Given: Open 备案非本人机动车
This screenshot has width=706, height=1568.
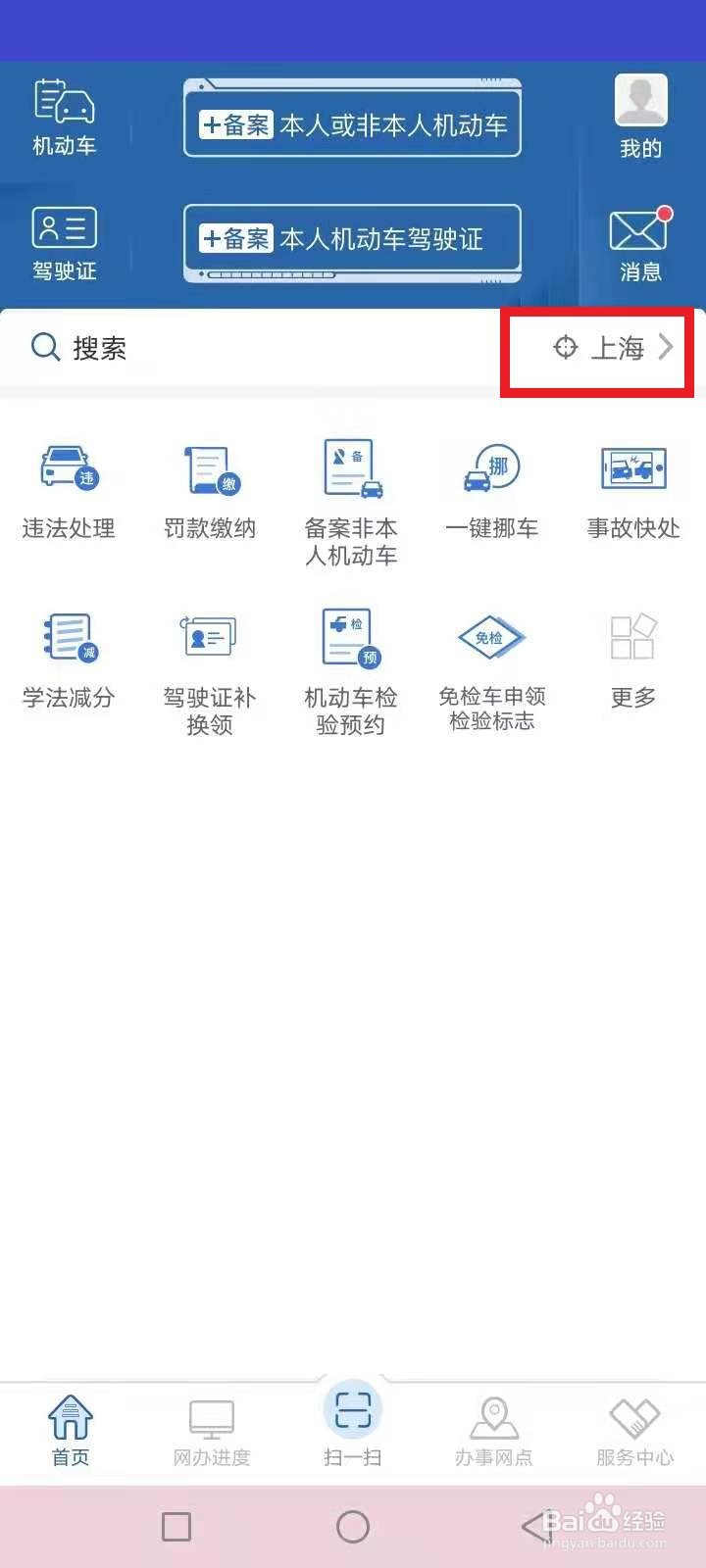Looking at the screenshot, I should point(350,503).
